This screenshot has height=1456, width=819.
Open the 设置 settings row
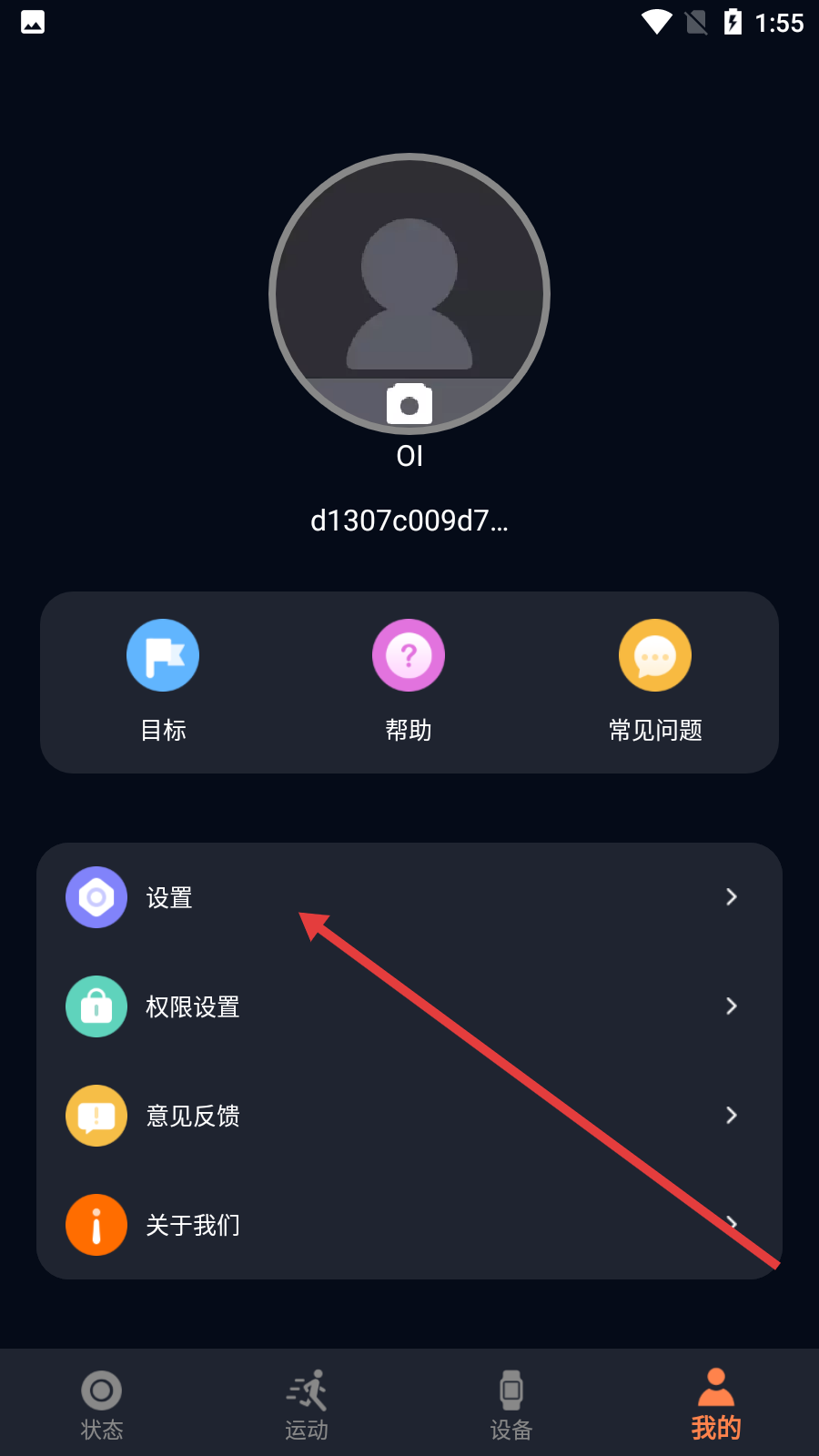pyautogui.click(x=409, y=897)
